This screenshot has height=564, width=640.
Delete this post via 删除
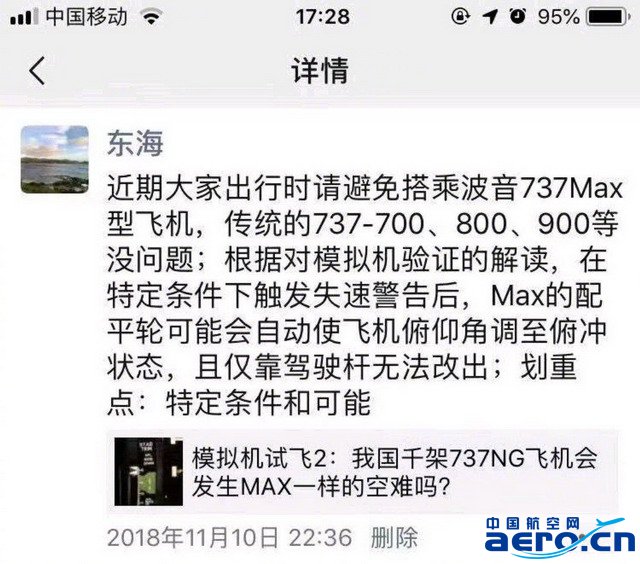(394, 537)
